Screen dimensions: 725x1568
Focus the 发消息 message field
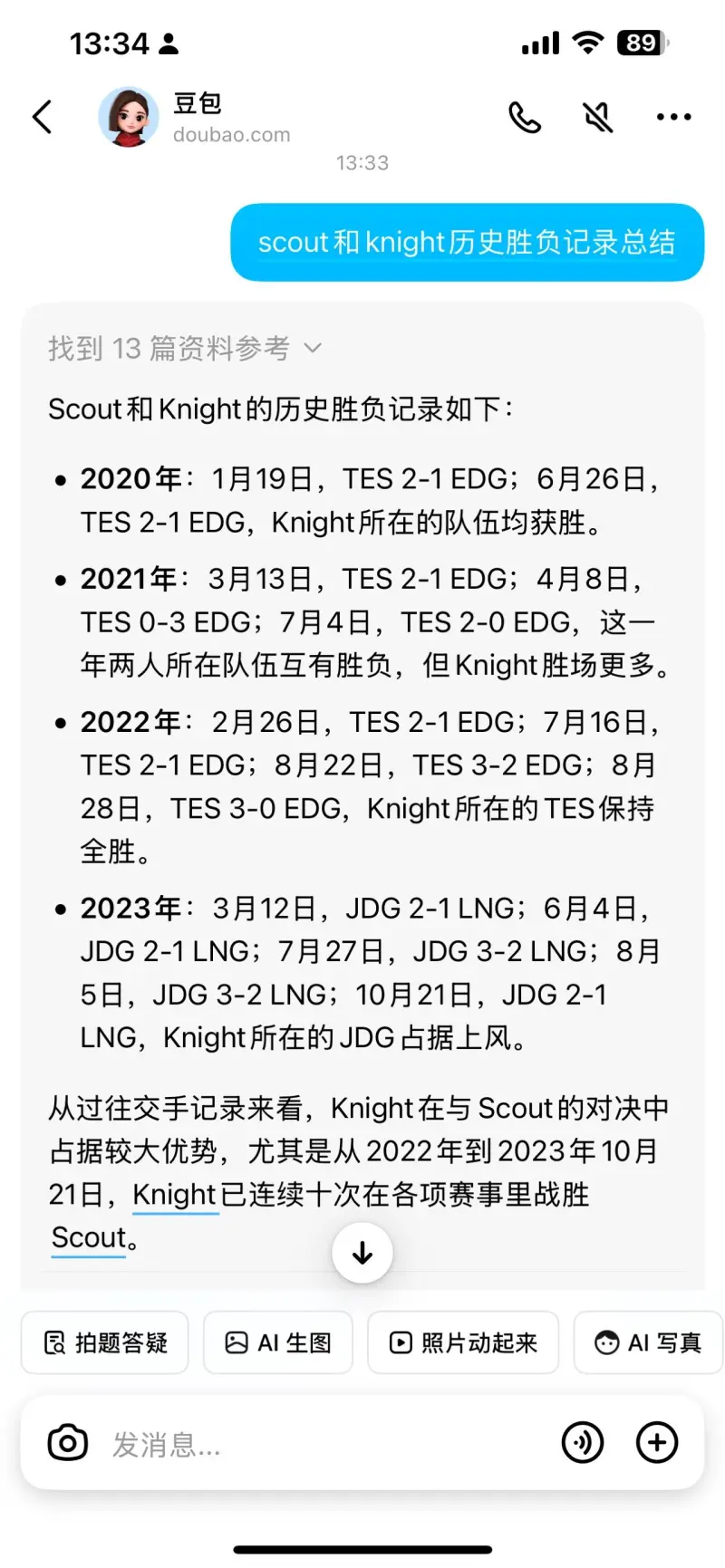tap(317, 1444)
